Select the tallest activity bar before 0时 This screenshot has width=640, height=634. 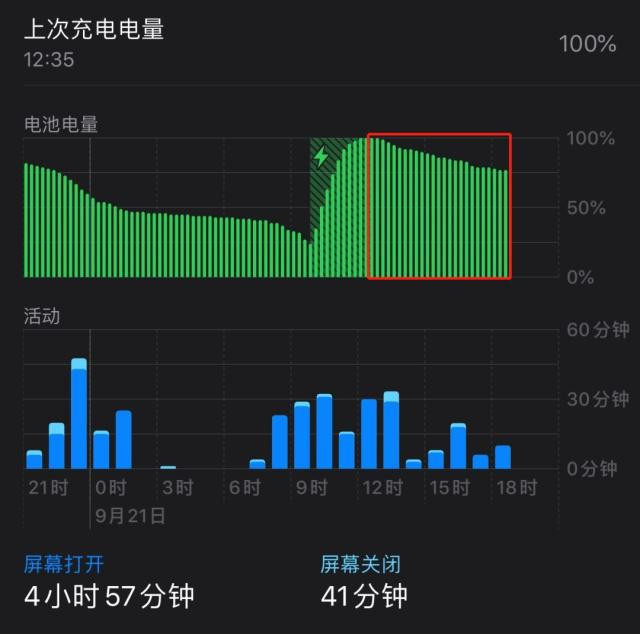point(79,414)
